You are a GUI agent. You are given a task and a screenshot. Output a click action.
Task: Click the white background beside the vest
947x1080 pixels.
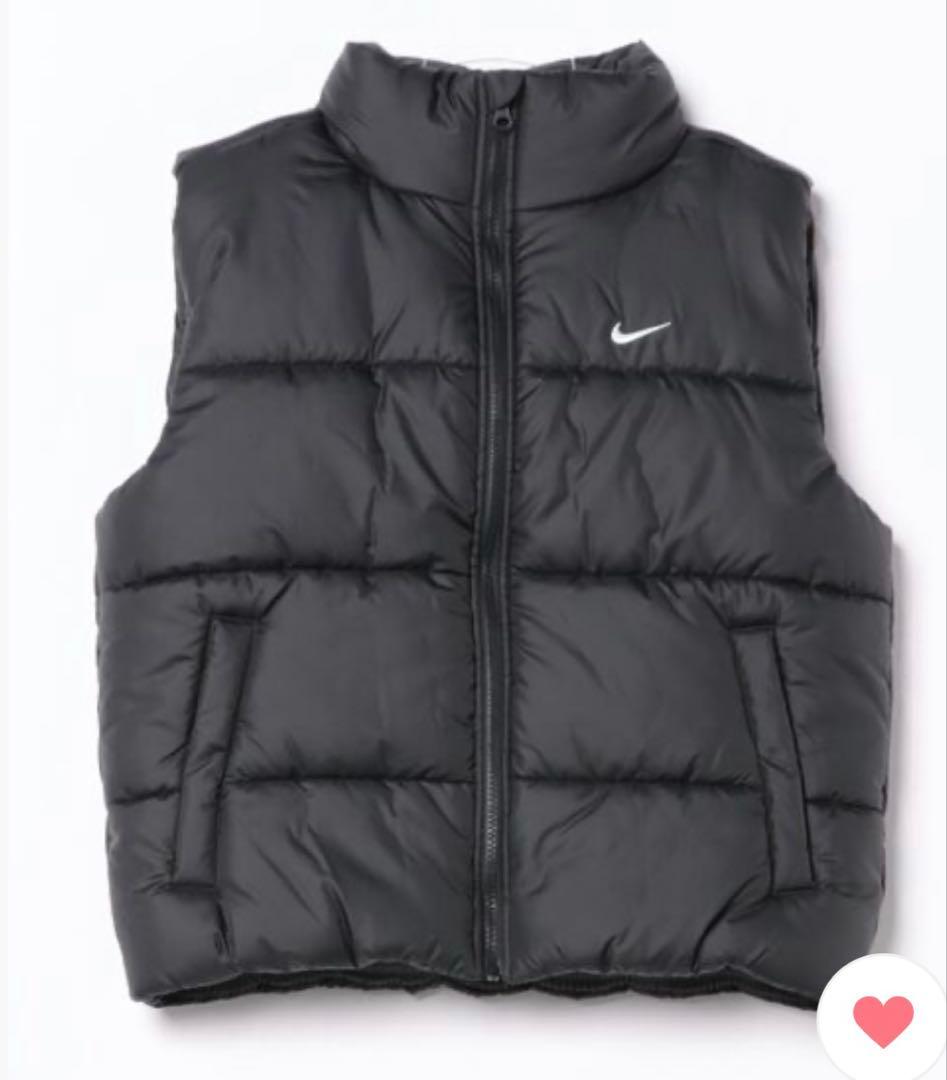pos(60,150)
